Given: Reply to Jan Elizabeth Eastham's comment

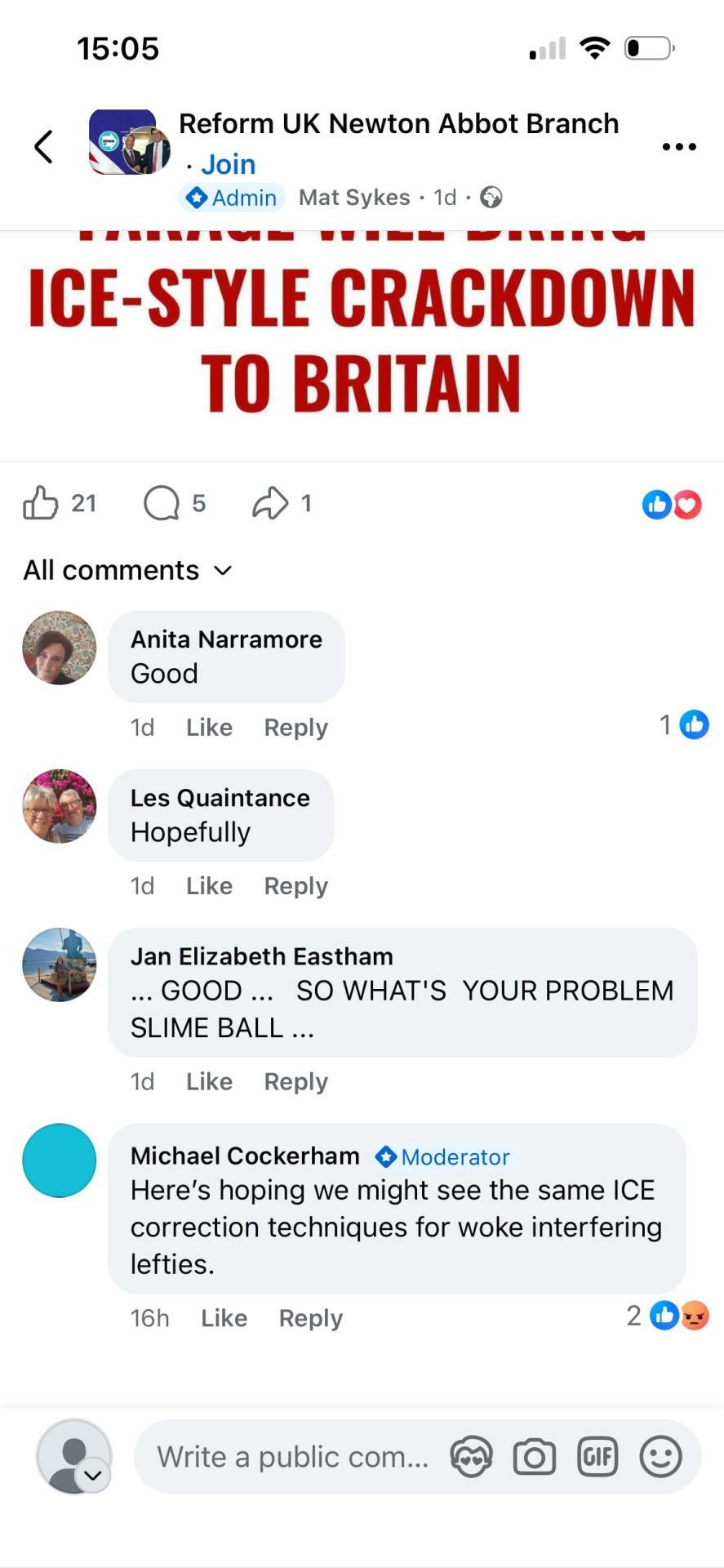Looking at the screenshot, I should [x=295, y=1081].
